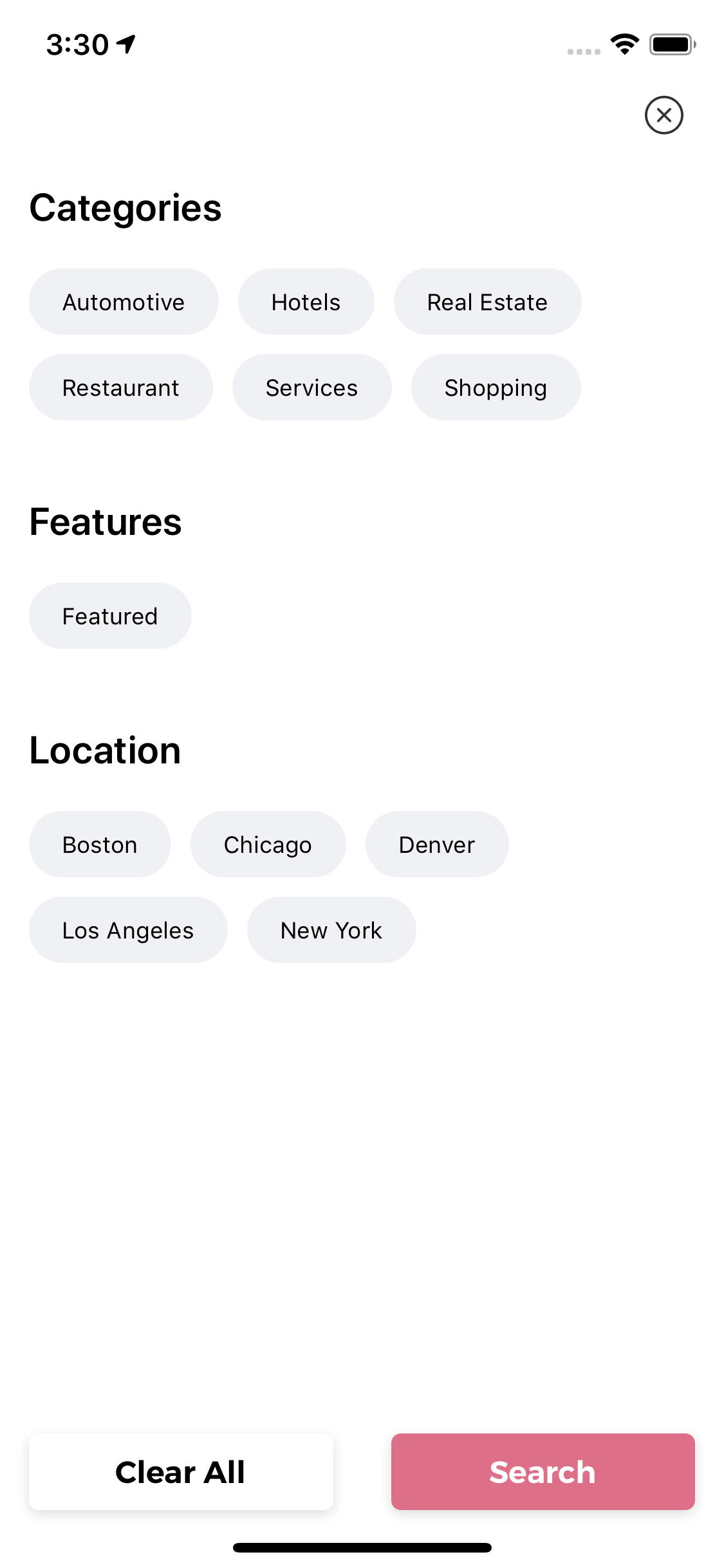Filter by Real Estate category

point(487,302)
